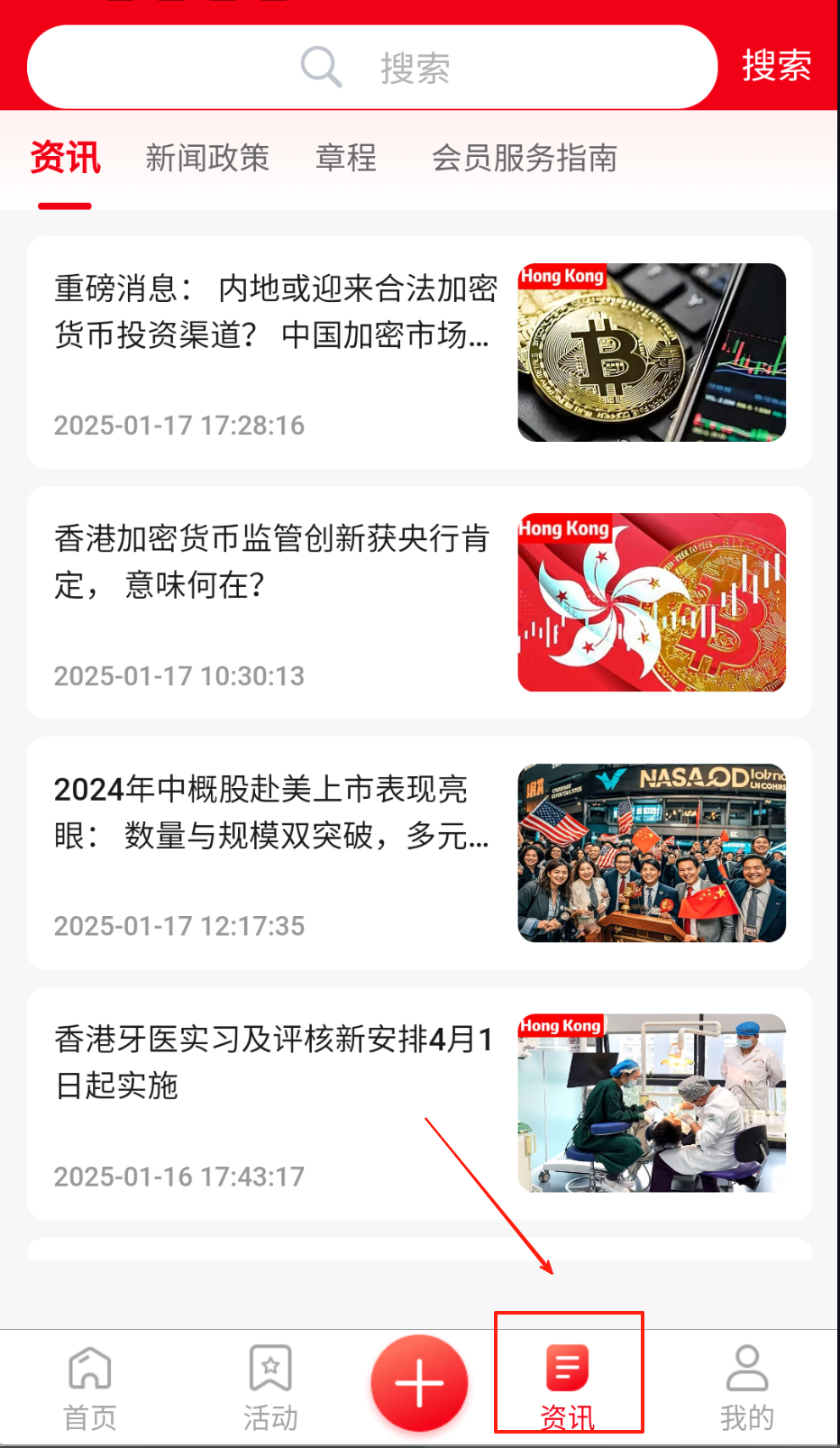Tap the 搜索 search input field
840x1448 pixels.
(x=371, y=68)
